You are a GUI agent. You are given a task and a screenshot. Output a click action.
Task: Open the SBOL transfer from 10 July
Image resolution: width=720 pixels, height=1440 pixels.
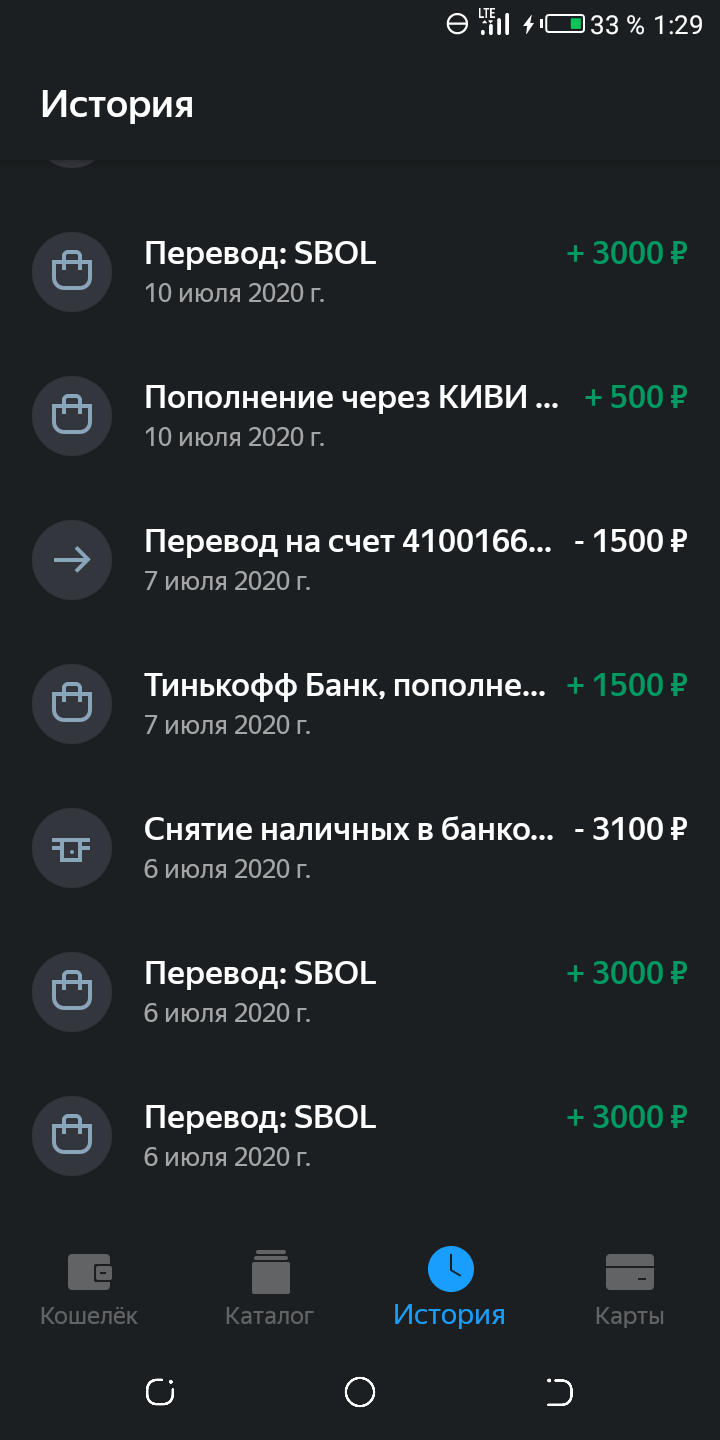pyautogui.click(x=360, y=271)
